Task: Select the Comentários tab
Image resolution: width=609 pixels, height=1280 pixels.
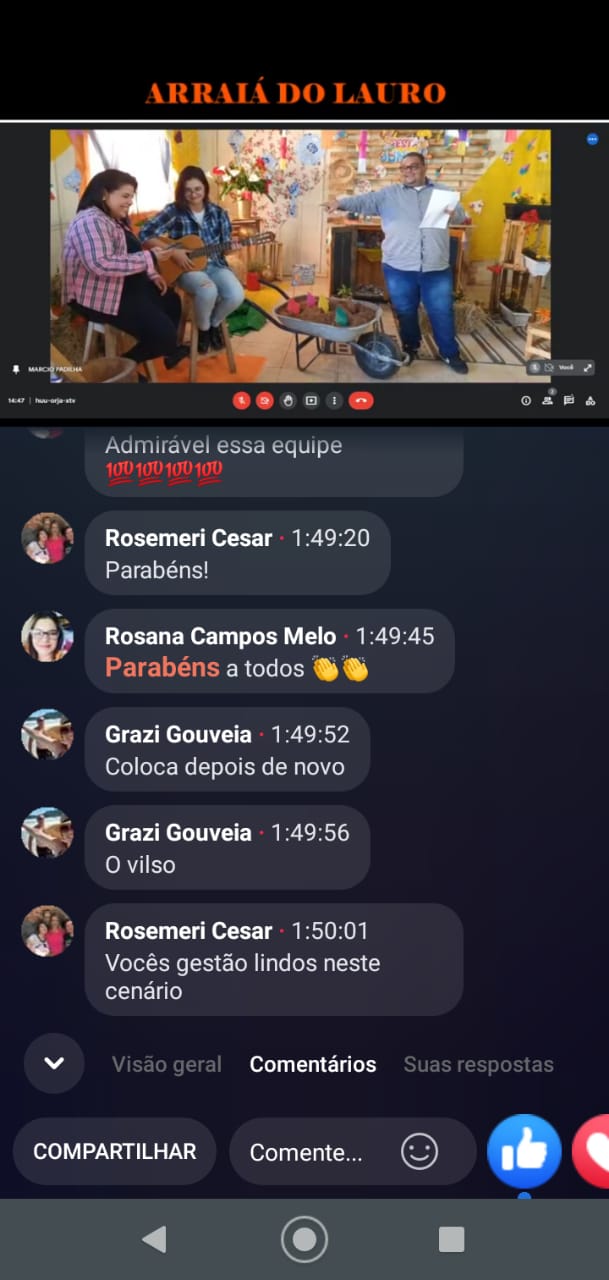Action: point(313,1064)
